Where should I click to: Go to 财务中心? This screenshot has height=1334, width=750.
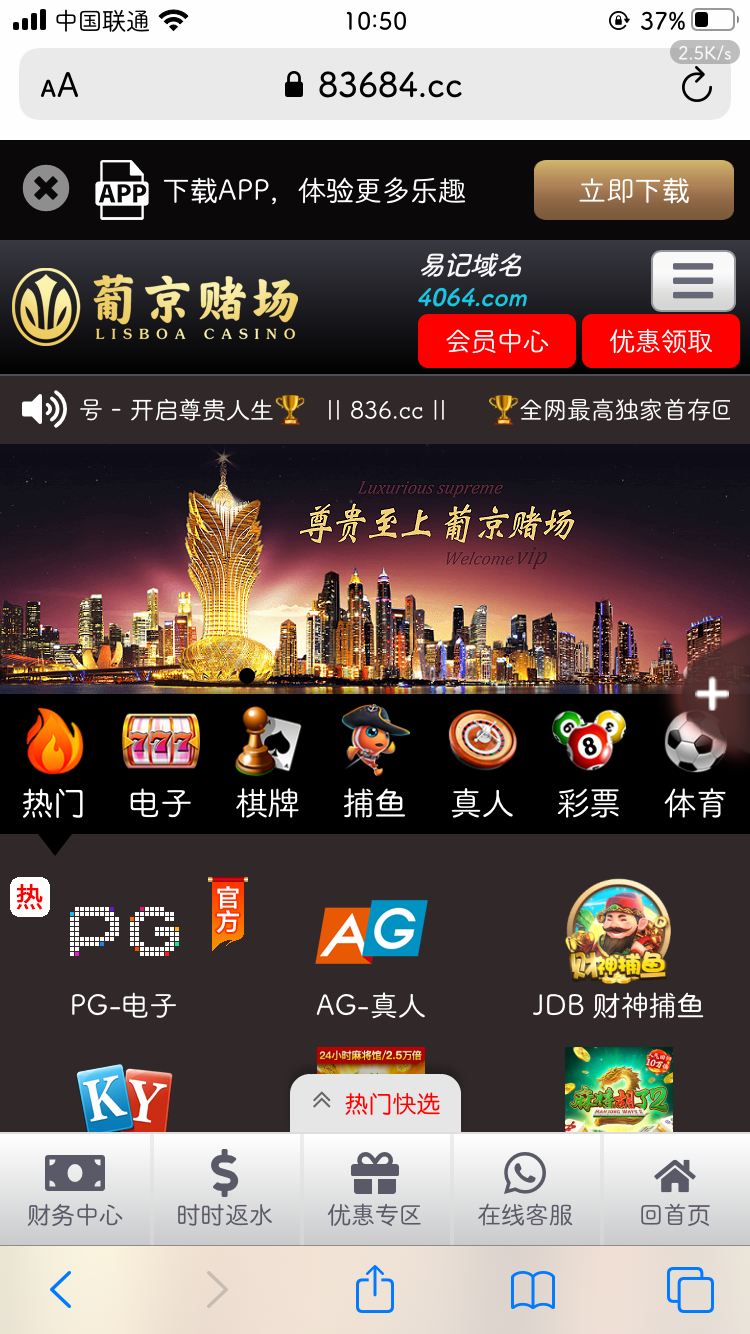point(75,1190)
